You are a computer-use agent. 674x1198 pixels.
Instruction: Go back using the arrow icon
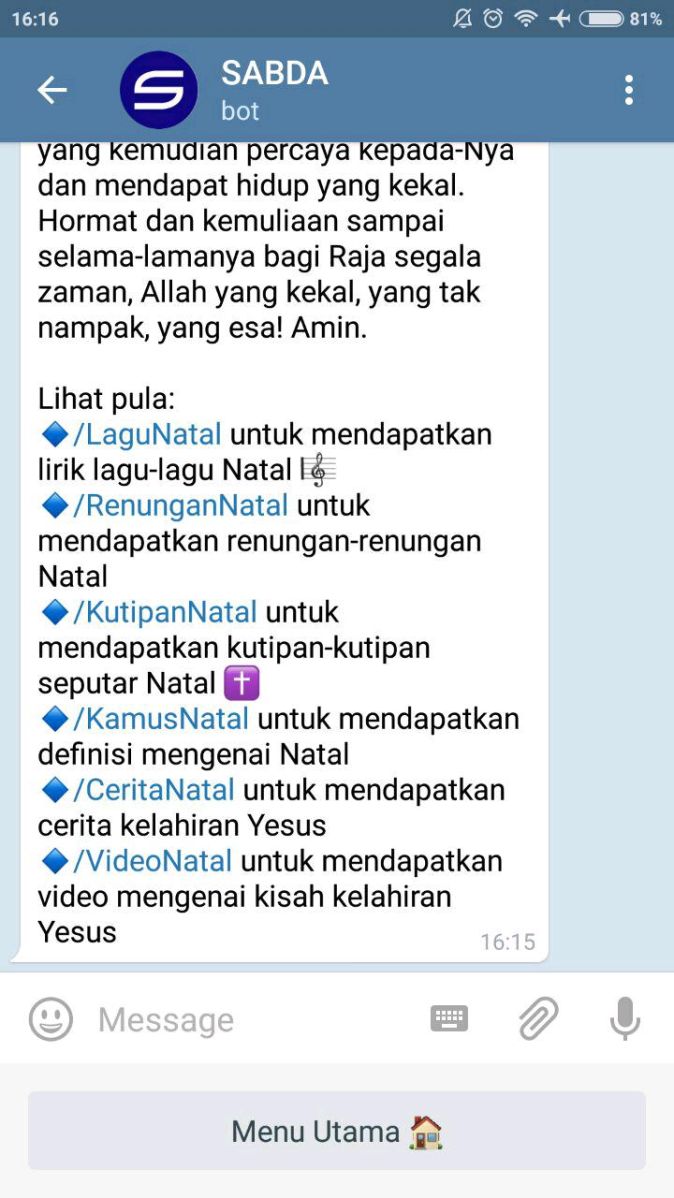[52, 90]
